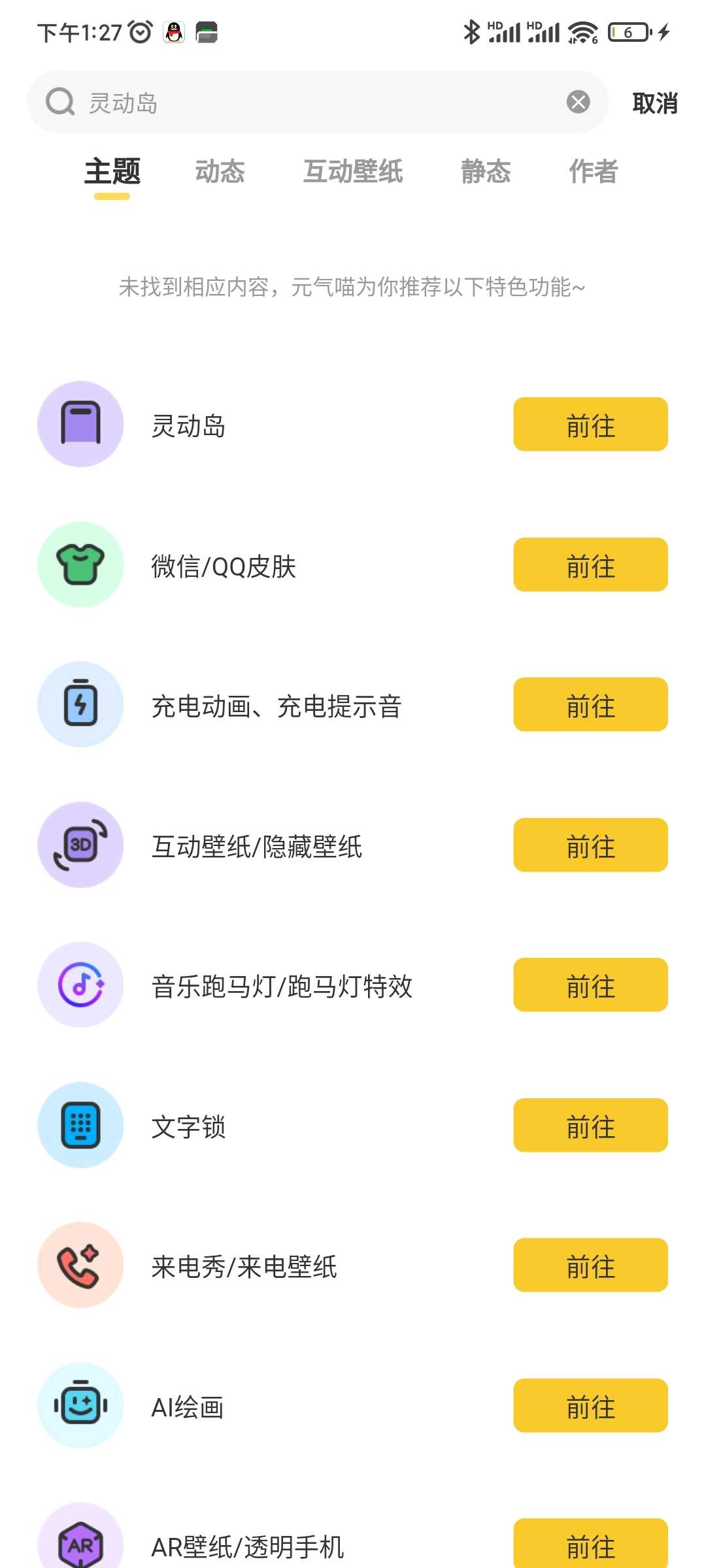Switch to the 互动壁纸 tab

tap(353, 172)
